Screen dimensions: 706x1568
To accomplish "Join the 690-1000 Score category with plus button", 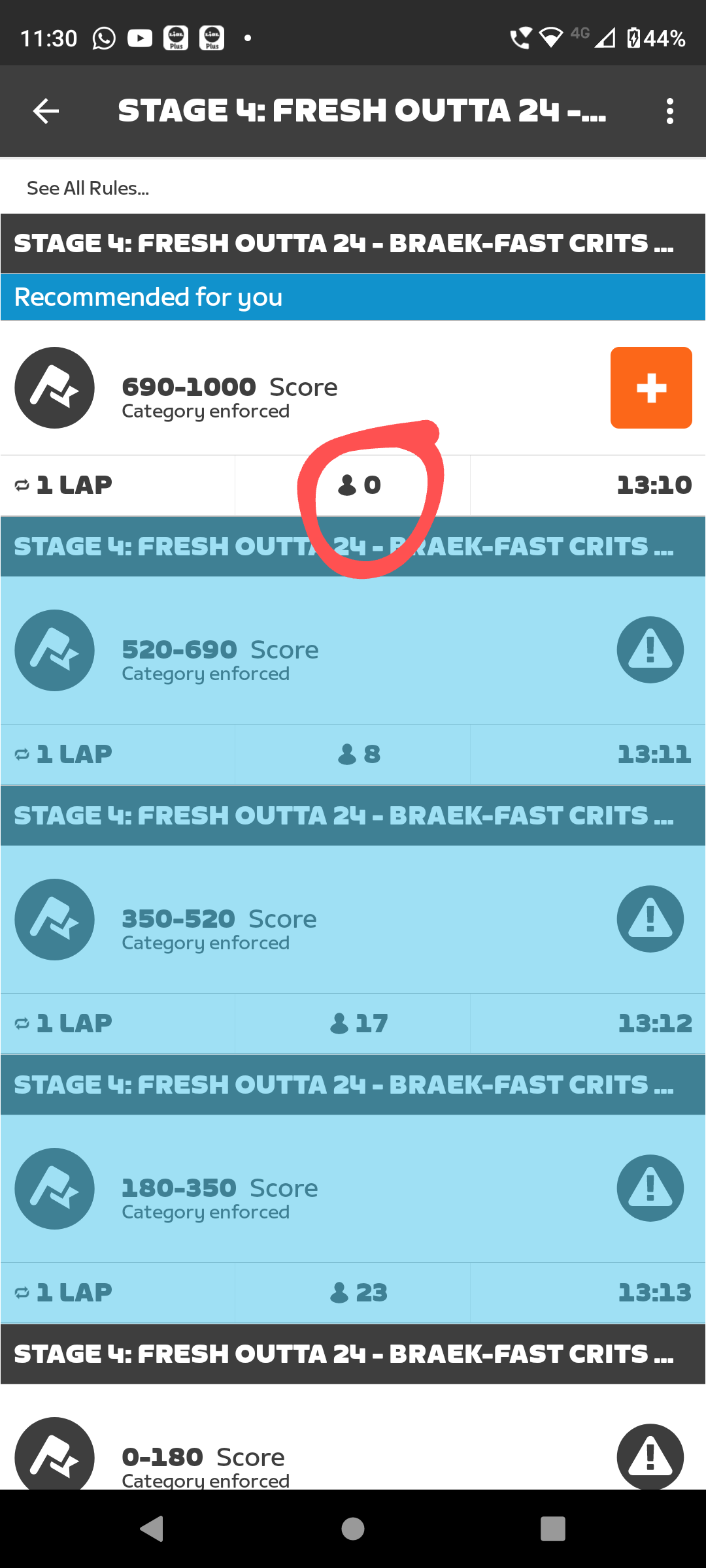I will pos(651,387).
